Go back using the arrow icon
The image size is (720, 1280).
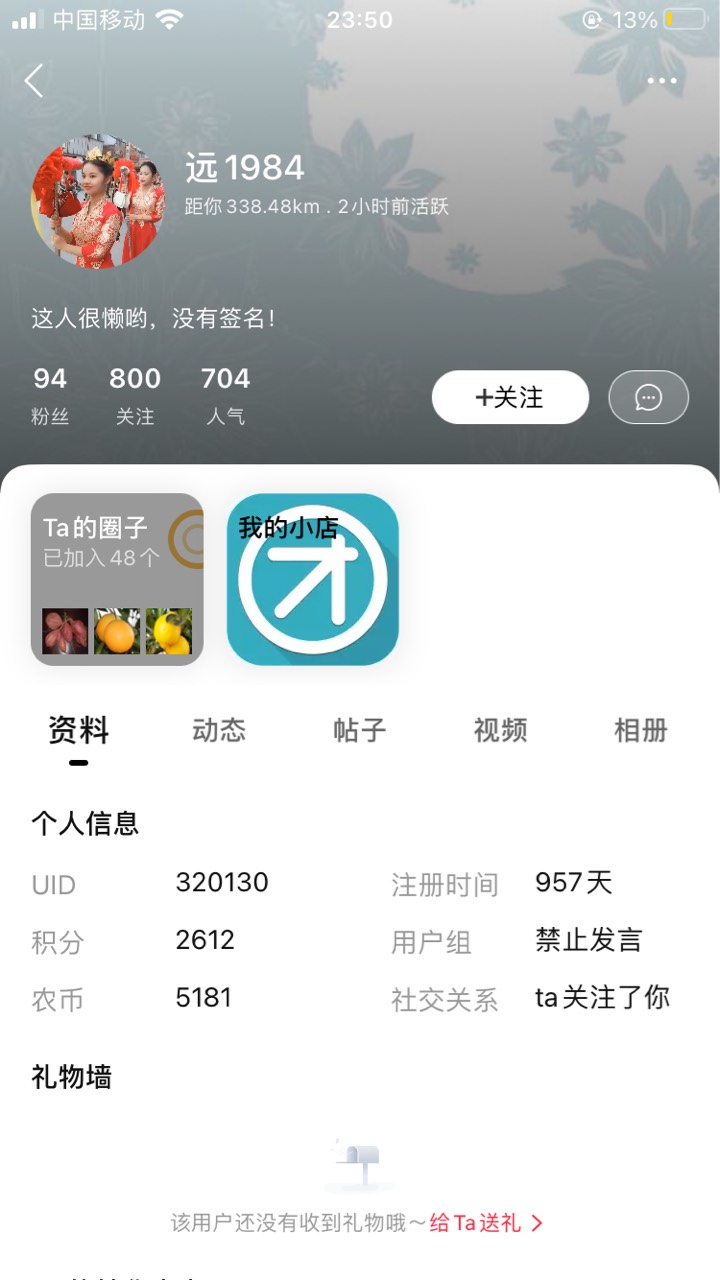(x=34, y=81)
